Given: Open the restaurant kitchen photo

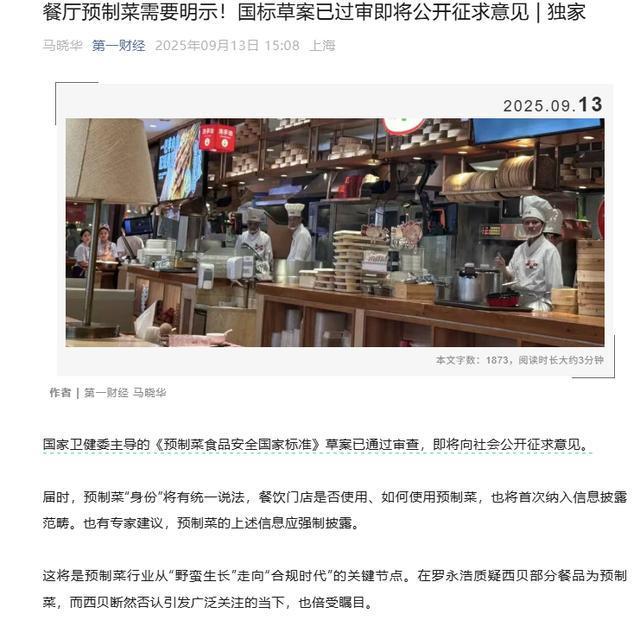Looking at the screenshot, I should click(x=334, y=232).
